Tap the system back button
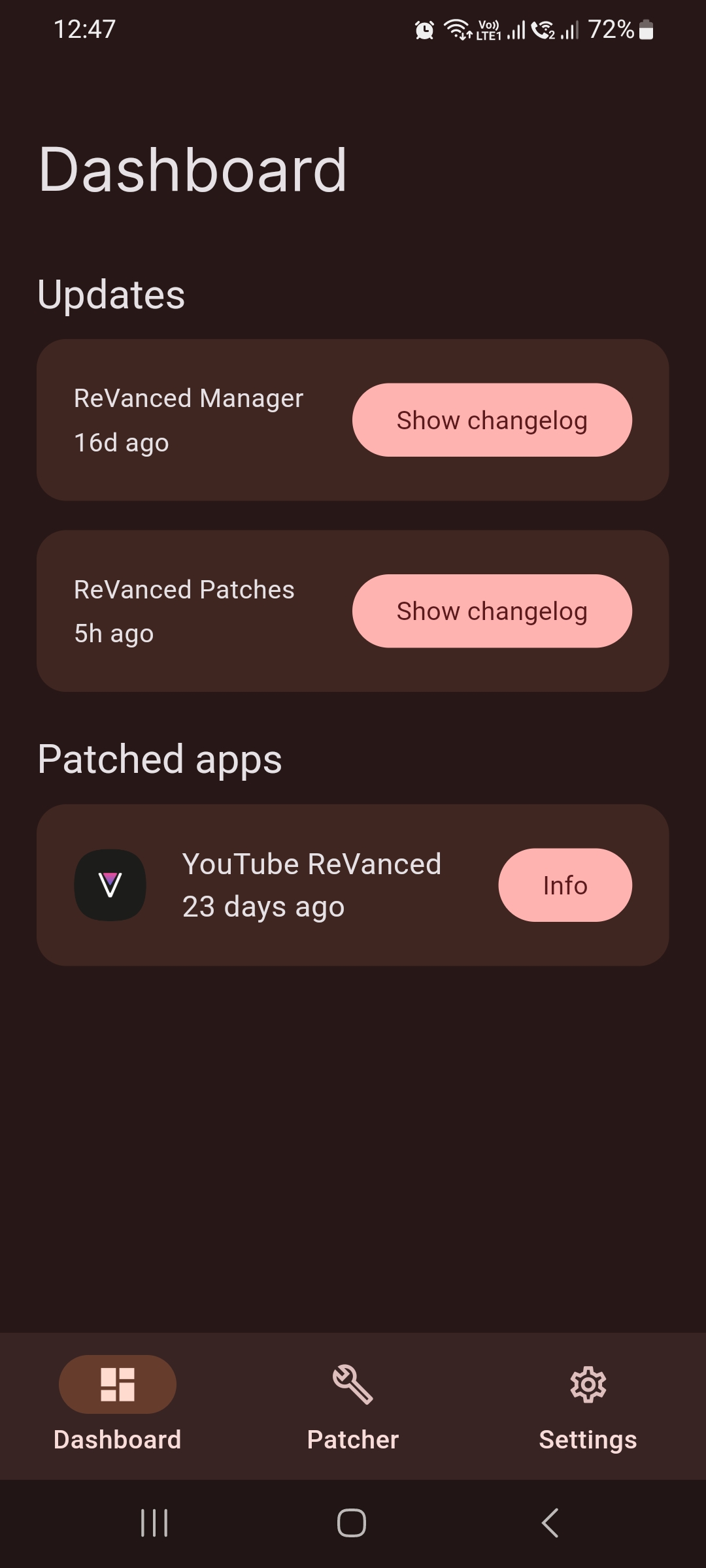 550,1523
